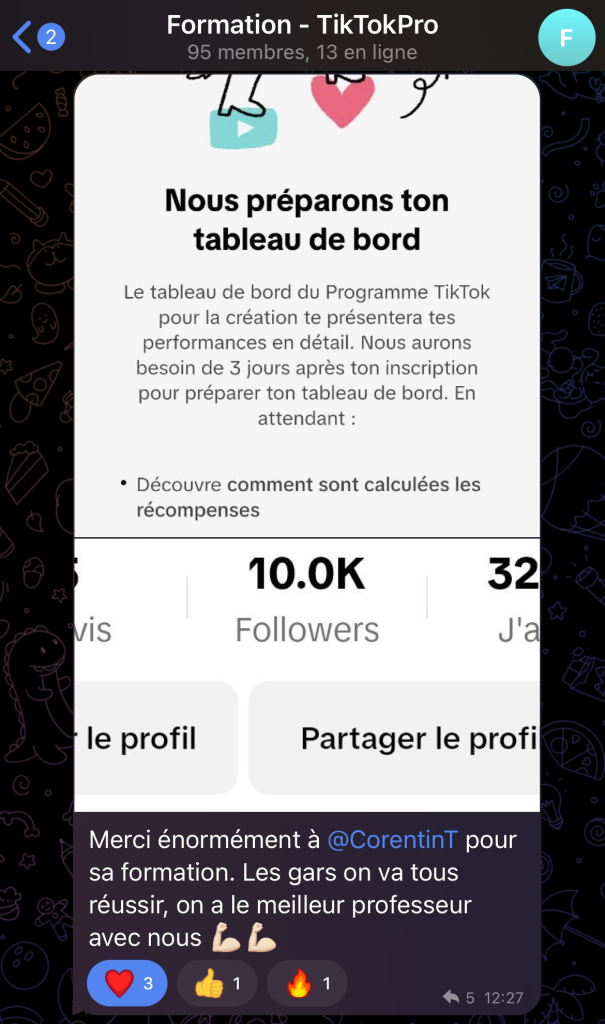Add a thumbs up reaction
The height and width of the screenshot is (1024, 605).
pos(217,983)
